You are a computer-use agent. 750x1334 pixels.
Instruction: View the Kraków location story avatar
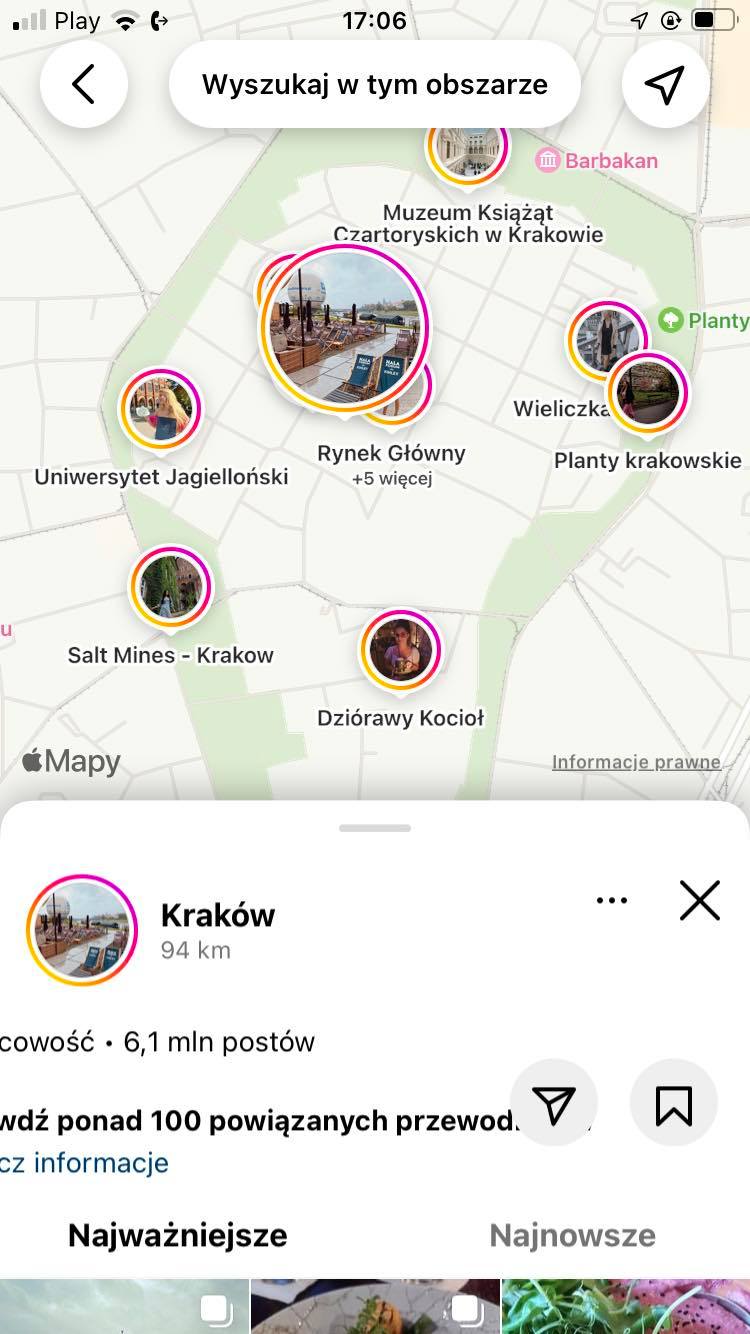pyautogui.click(x=82, y=930)
